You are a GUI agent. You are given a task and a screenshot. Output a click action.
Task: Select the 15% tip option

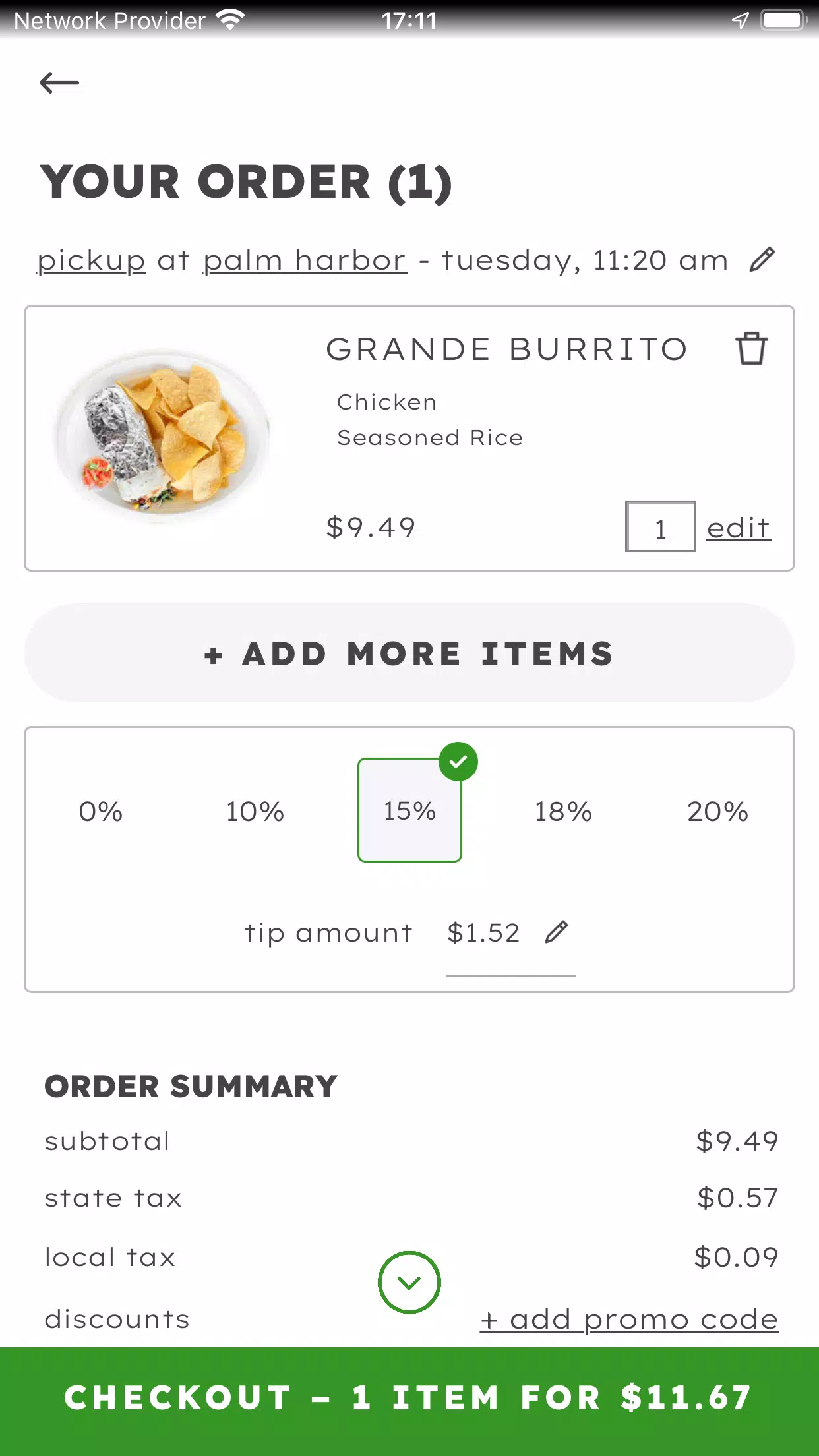(409, 810)
